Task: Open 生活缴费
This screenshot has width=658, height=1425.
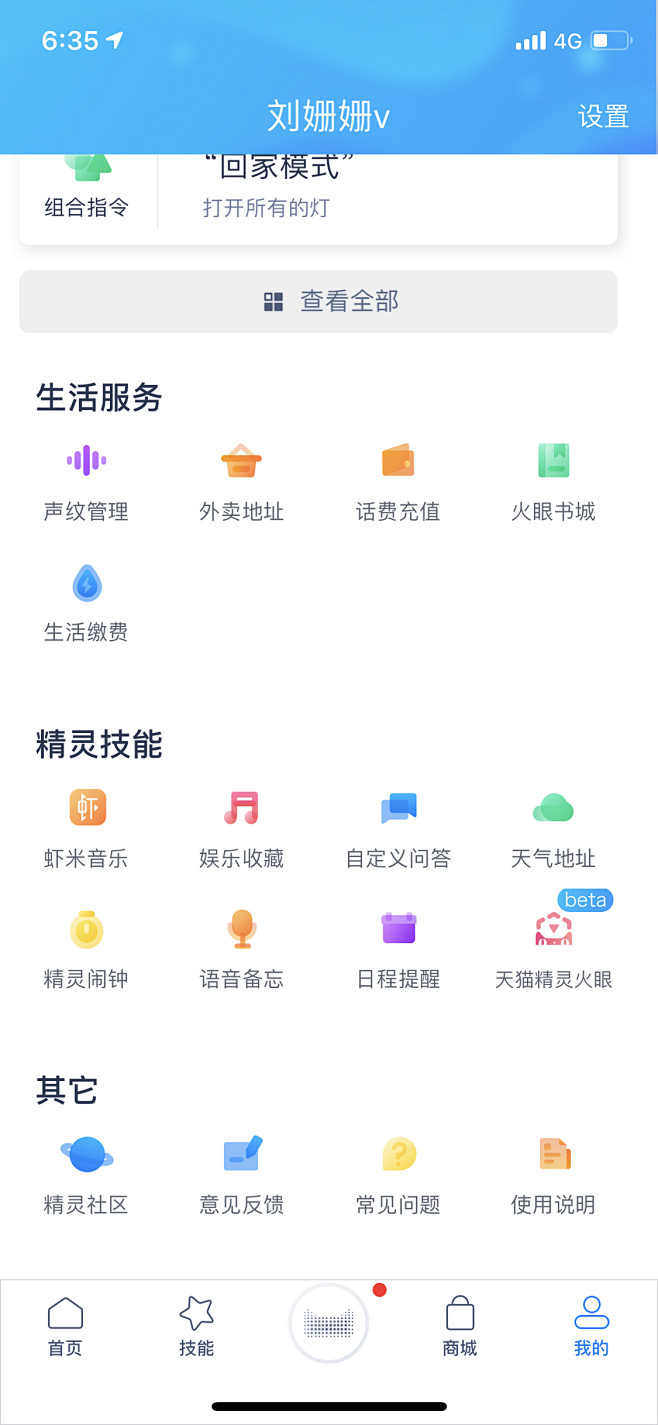Action: click(86, 604)
